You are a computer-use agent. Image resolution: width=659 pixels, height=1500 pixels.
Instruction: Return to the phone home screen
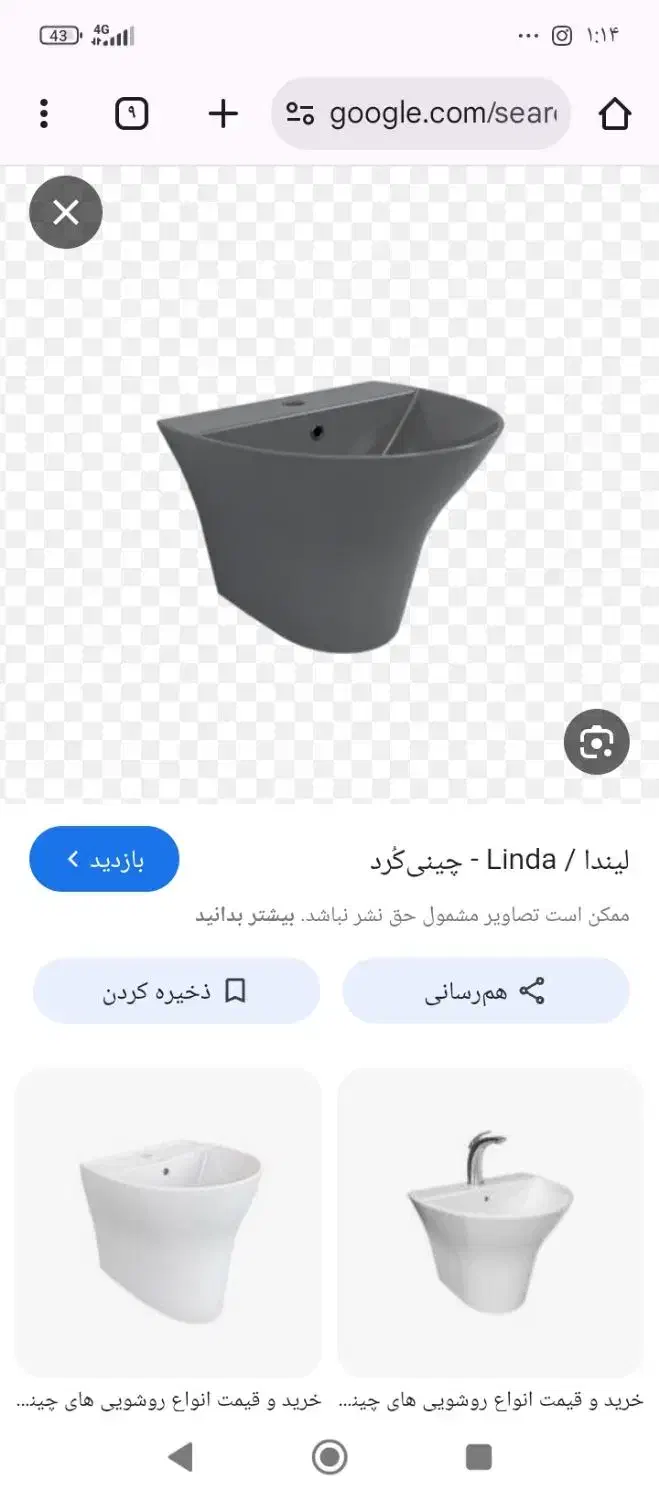pyautogui.click(x=330, y=1457)
